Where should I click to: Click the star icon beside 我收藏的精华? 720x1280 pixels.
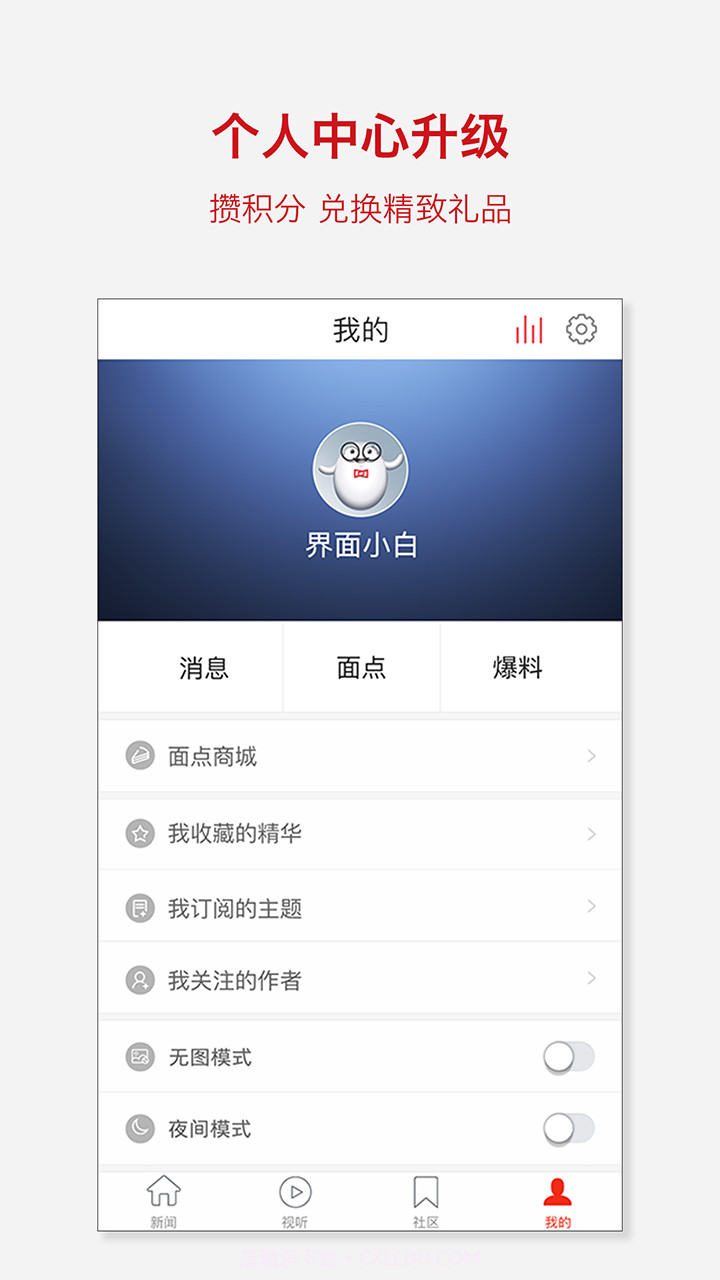(141, 831)
